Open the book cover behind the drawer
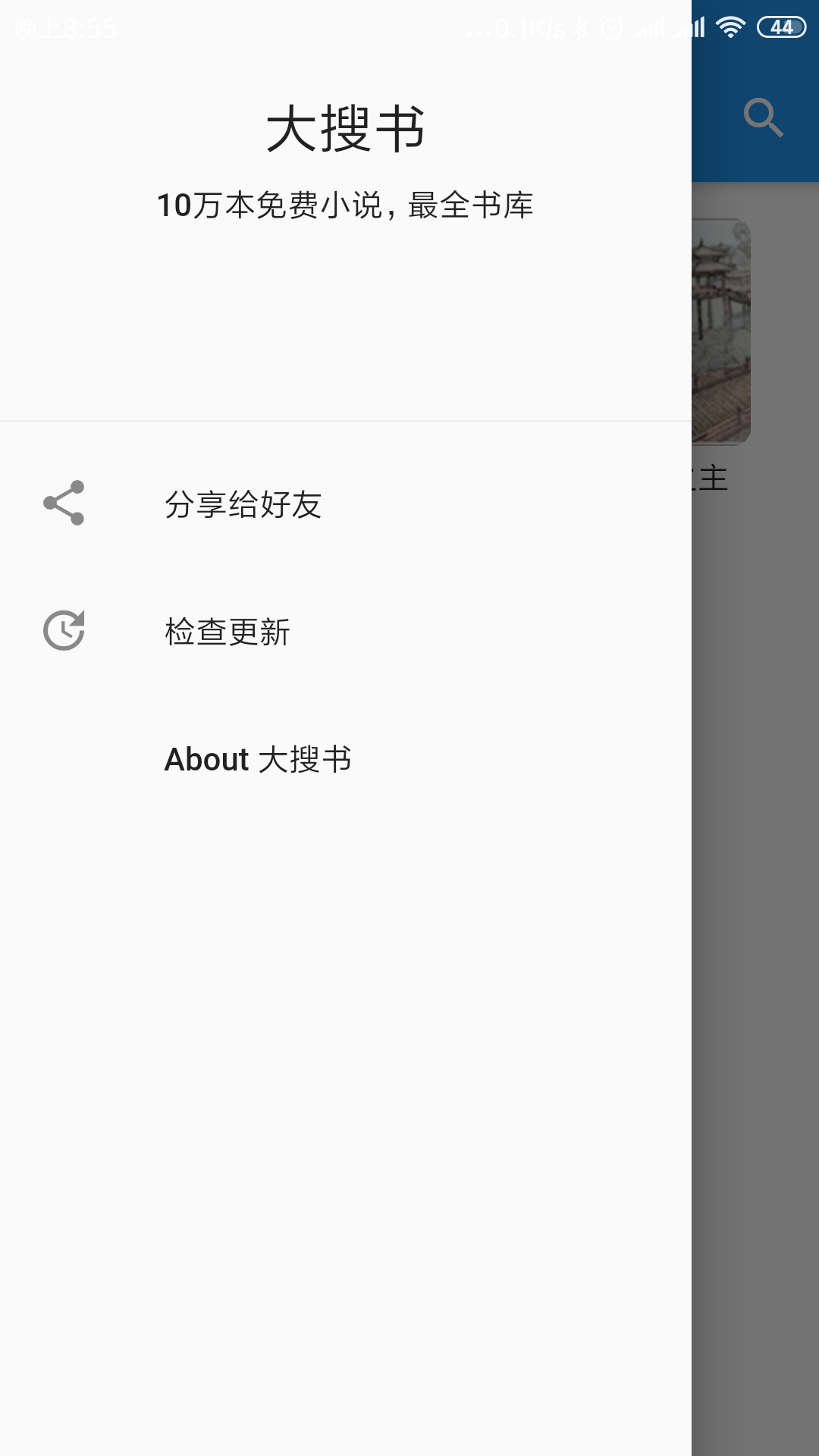 [x=720, y=331]
